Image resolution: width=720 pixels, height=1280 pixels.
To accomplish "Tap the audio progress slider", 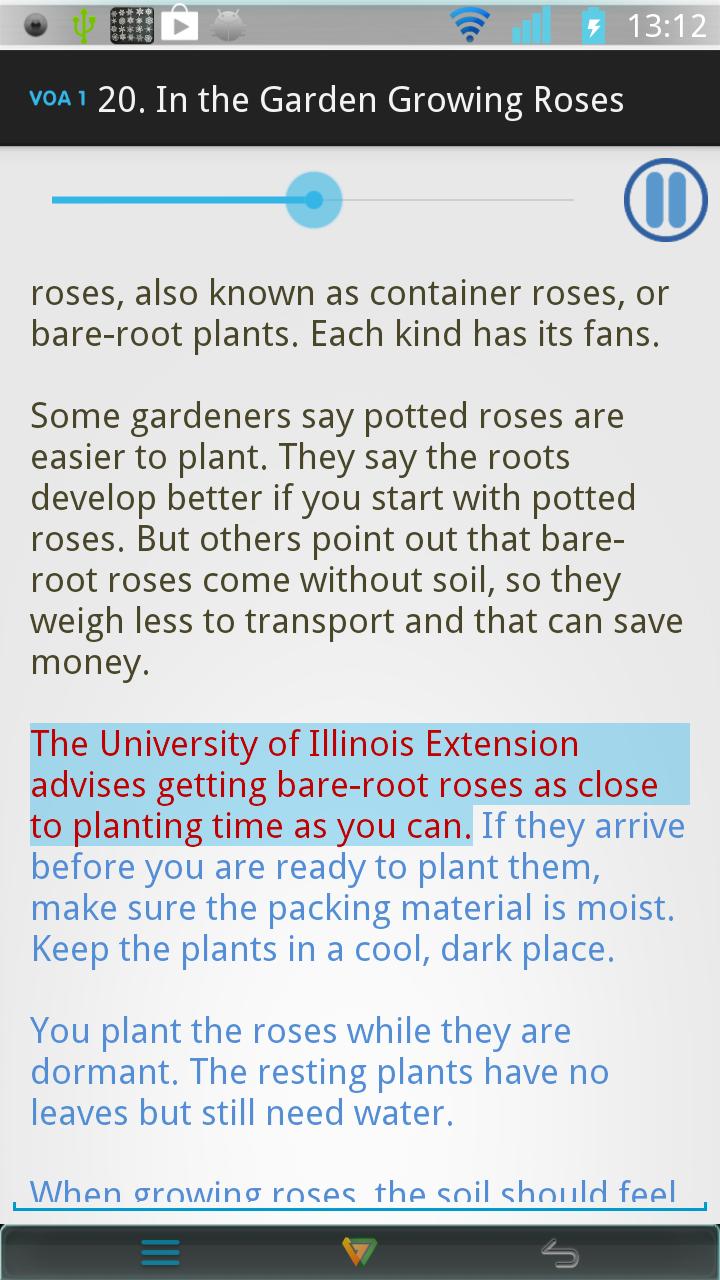I will click(314, 200).
